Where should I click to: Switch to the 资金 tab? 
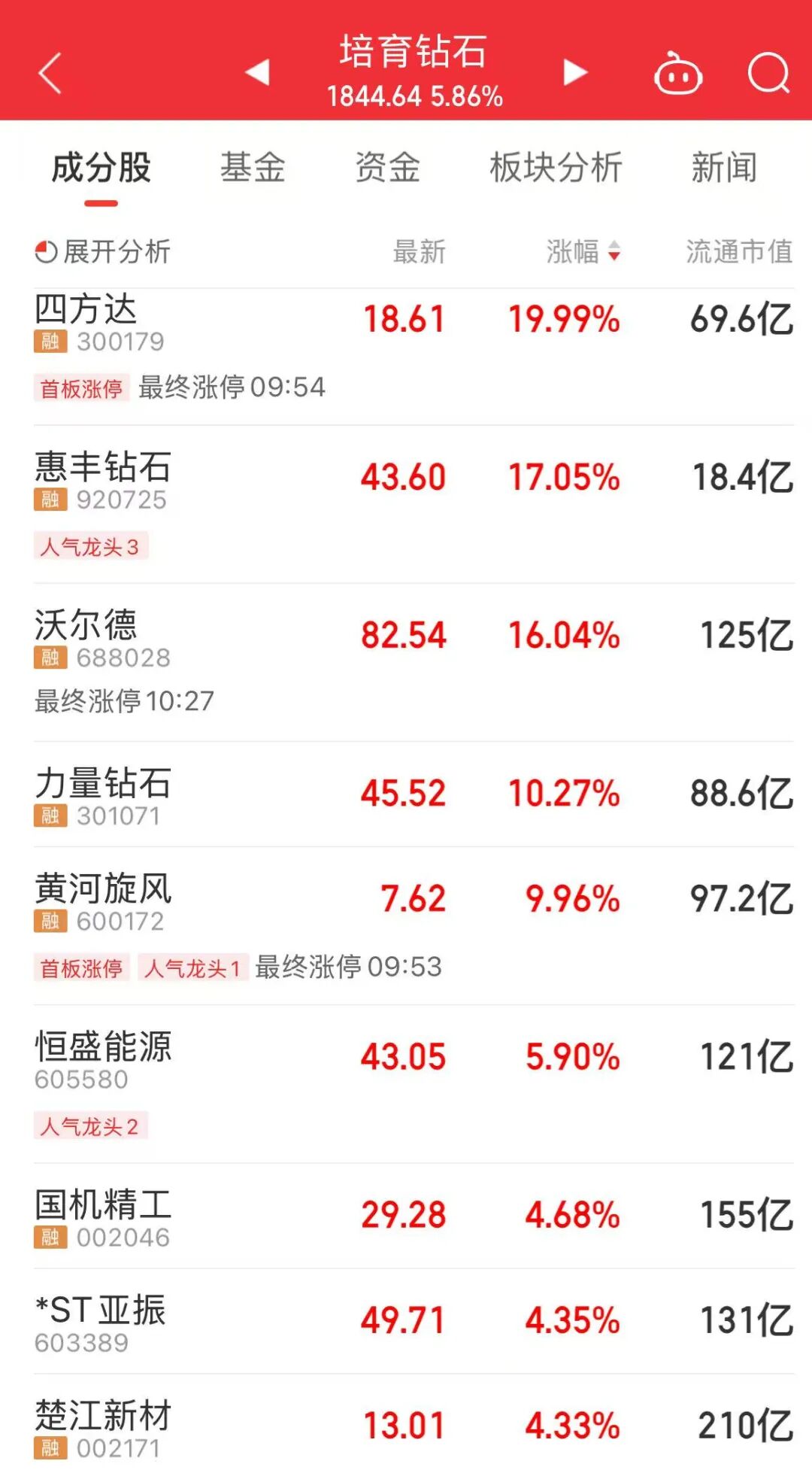point(387,168)
